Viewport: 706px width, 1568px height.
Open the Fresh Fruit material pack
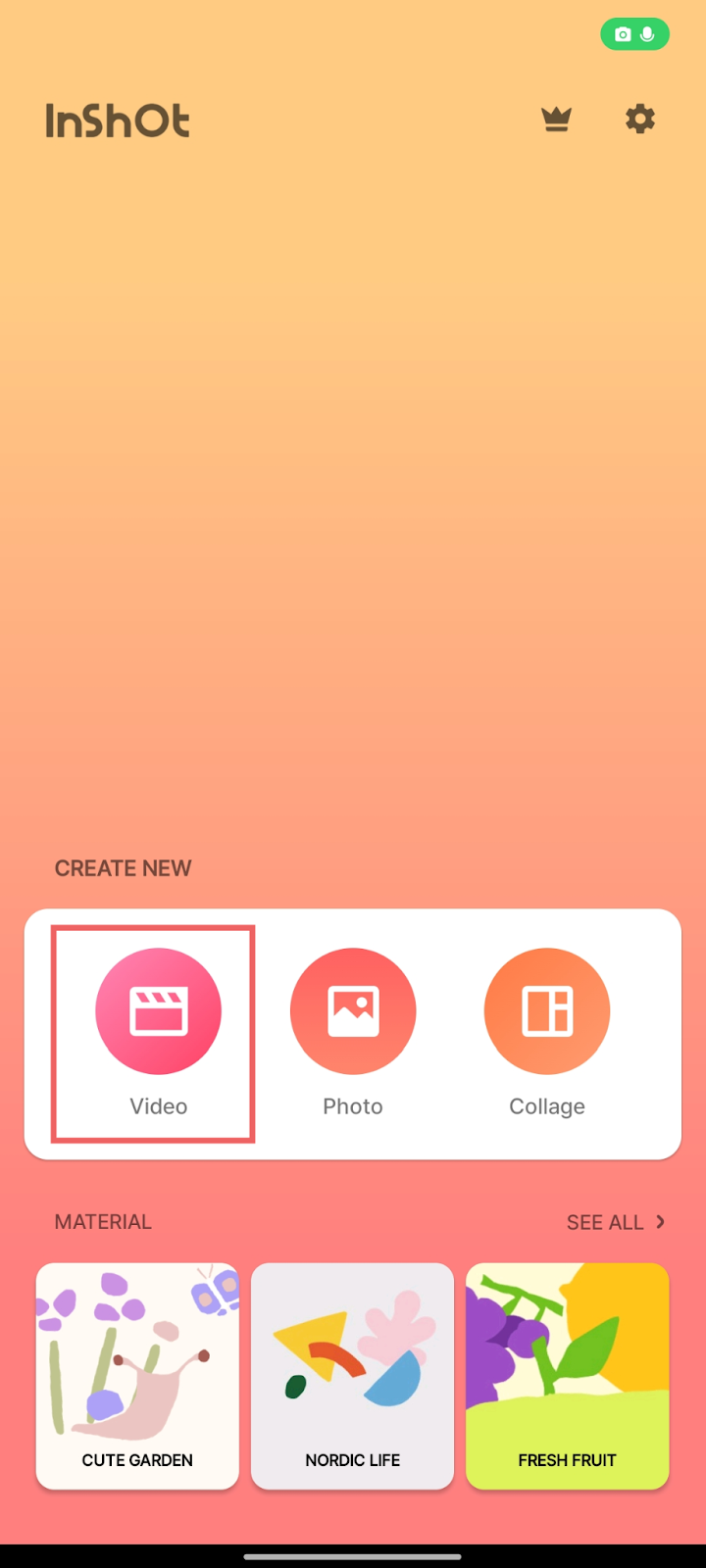(567, 1375)
